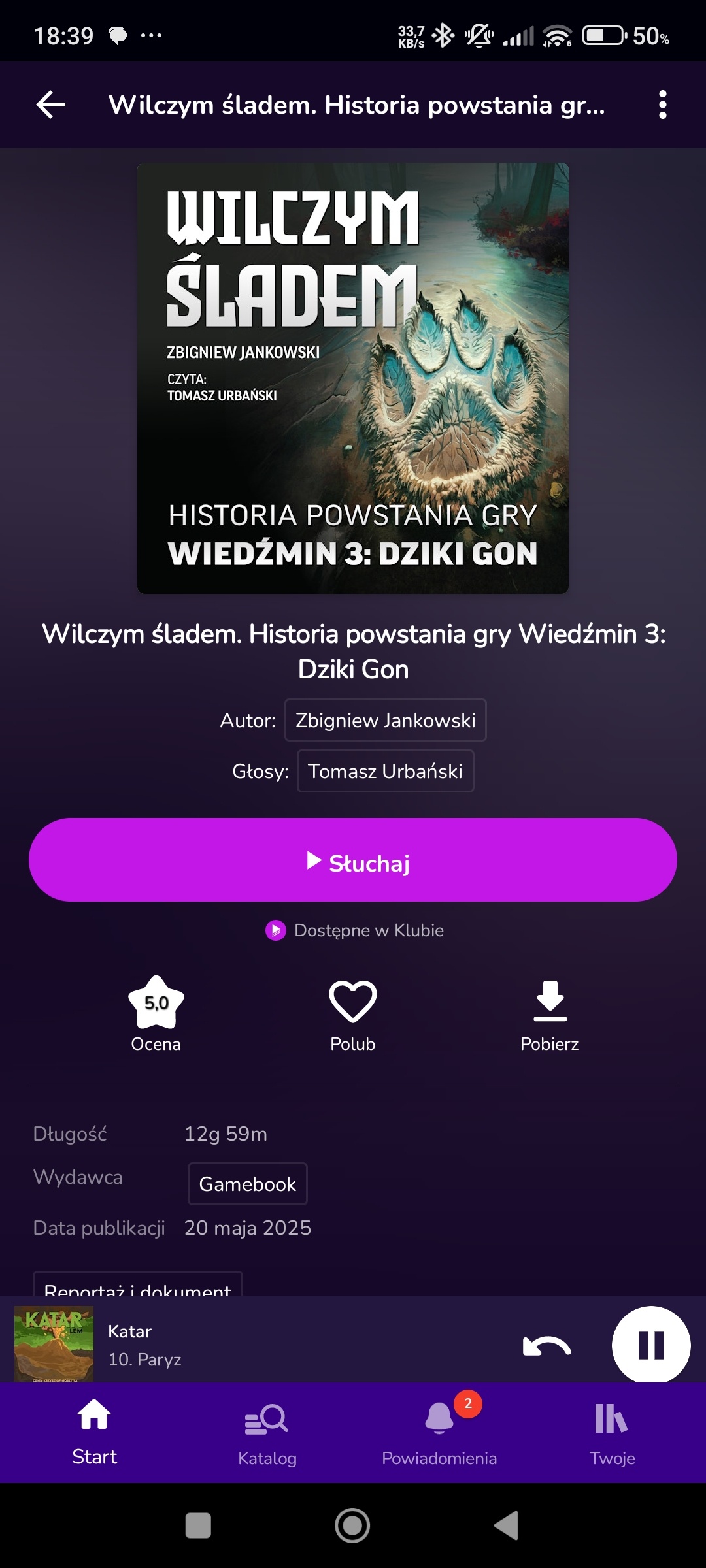
Task: Open the Gamebook publisher chip
Action: coord(247,1184)
